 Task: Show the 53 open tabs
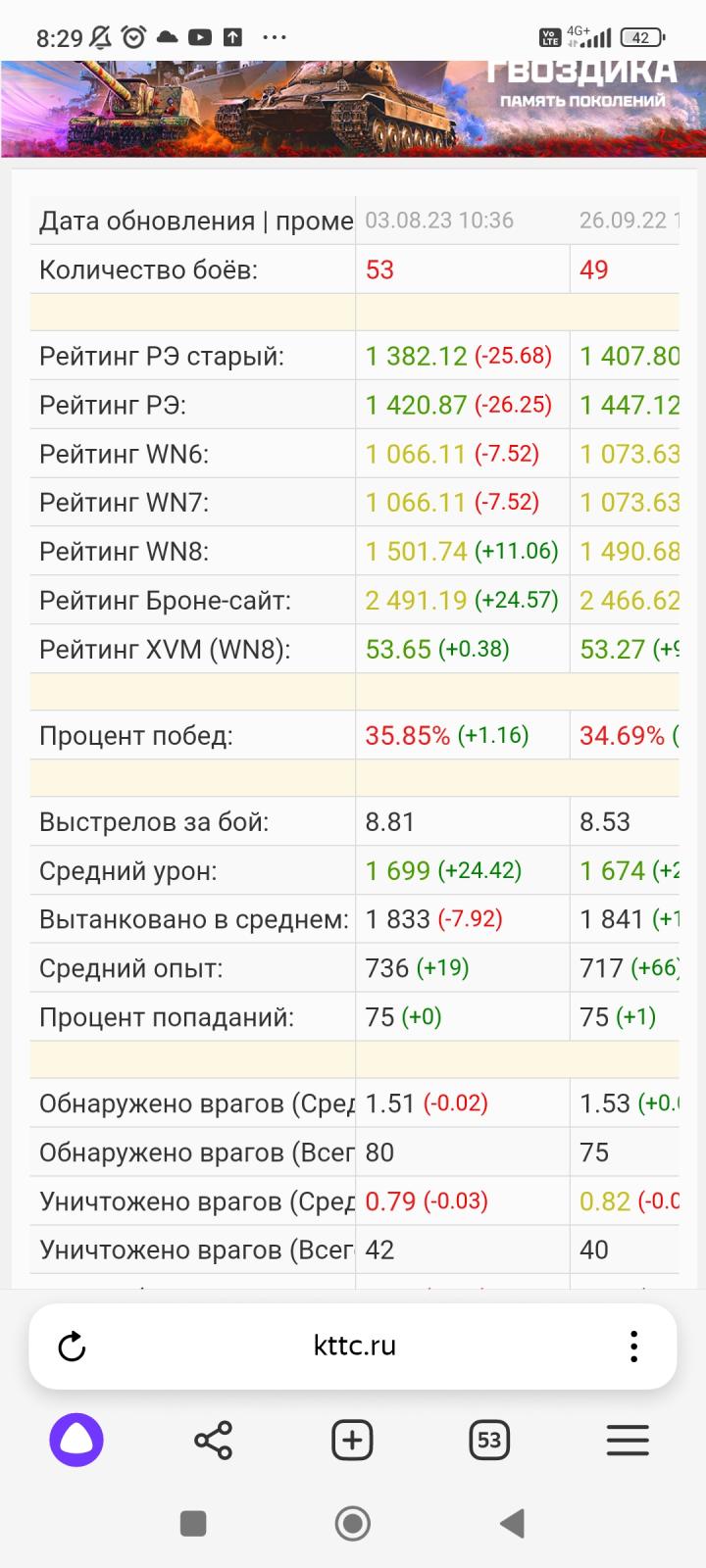tap(489, 1440)
